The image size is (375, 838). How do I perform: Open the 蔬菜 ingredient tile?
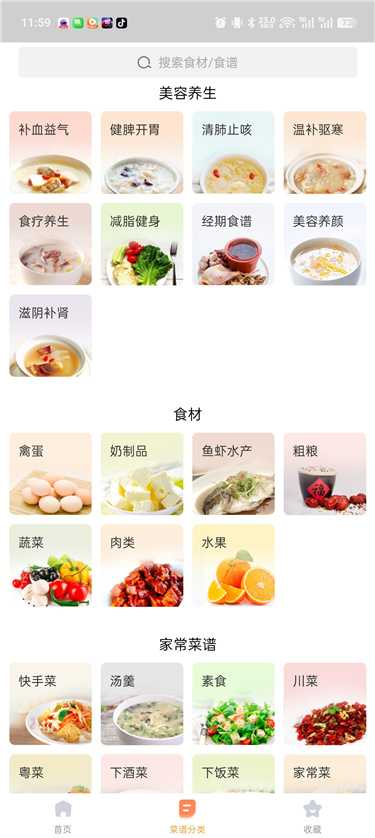click(x=50, y=565)
